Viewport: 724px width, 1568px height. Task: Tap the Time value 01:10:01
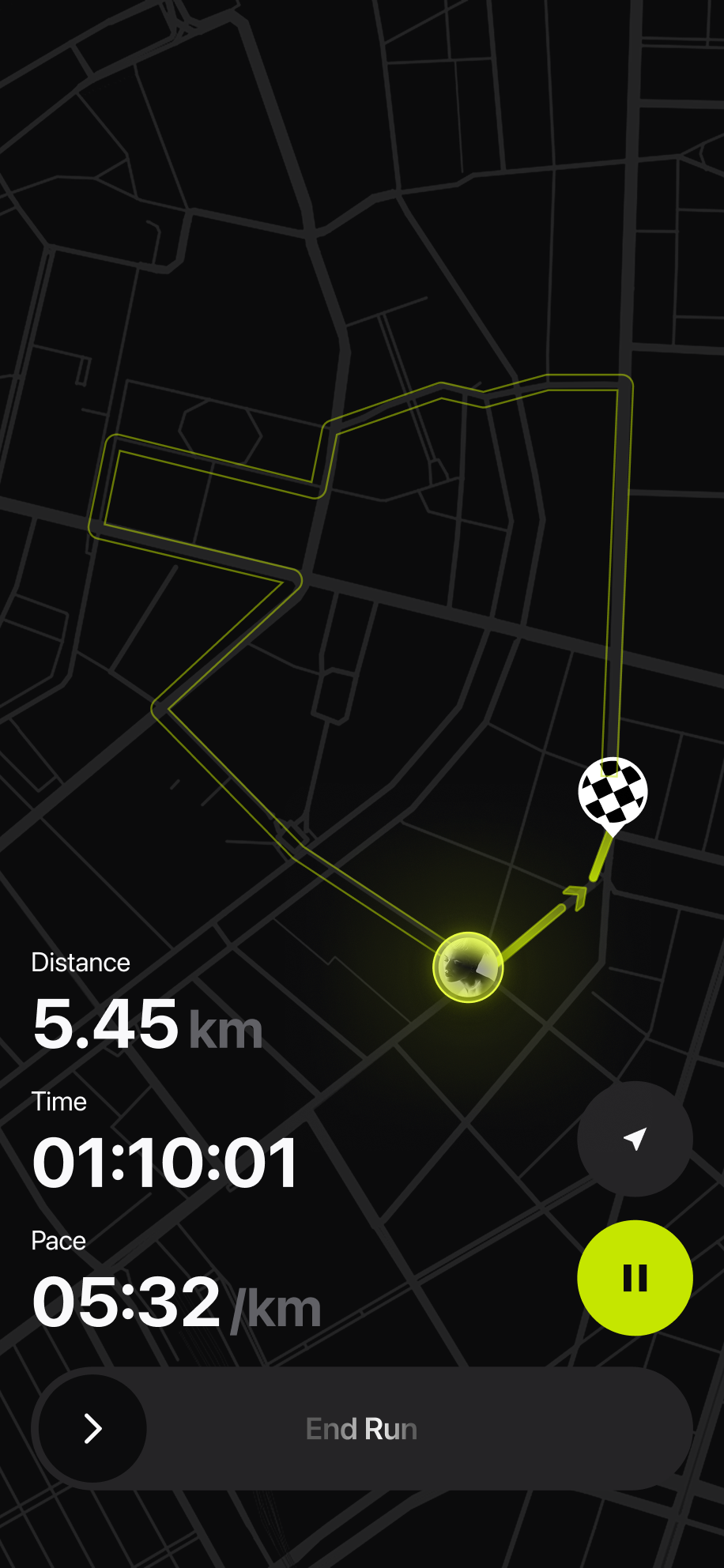pos(164,1163)
